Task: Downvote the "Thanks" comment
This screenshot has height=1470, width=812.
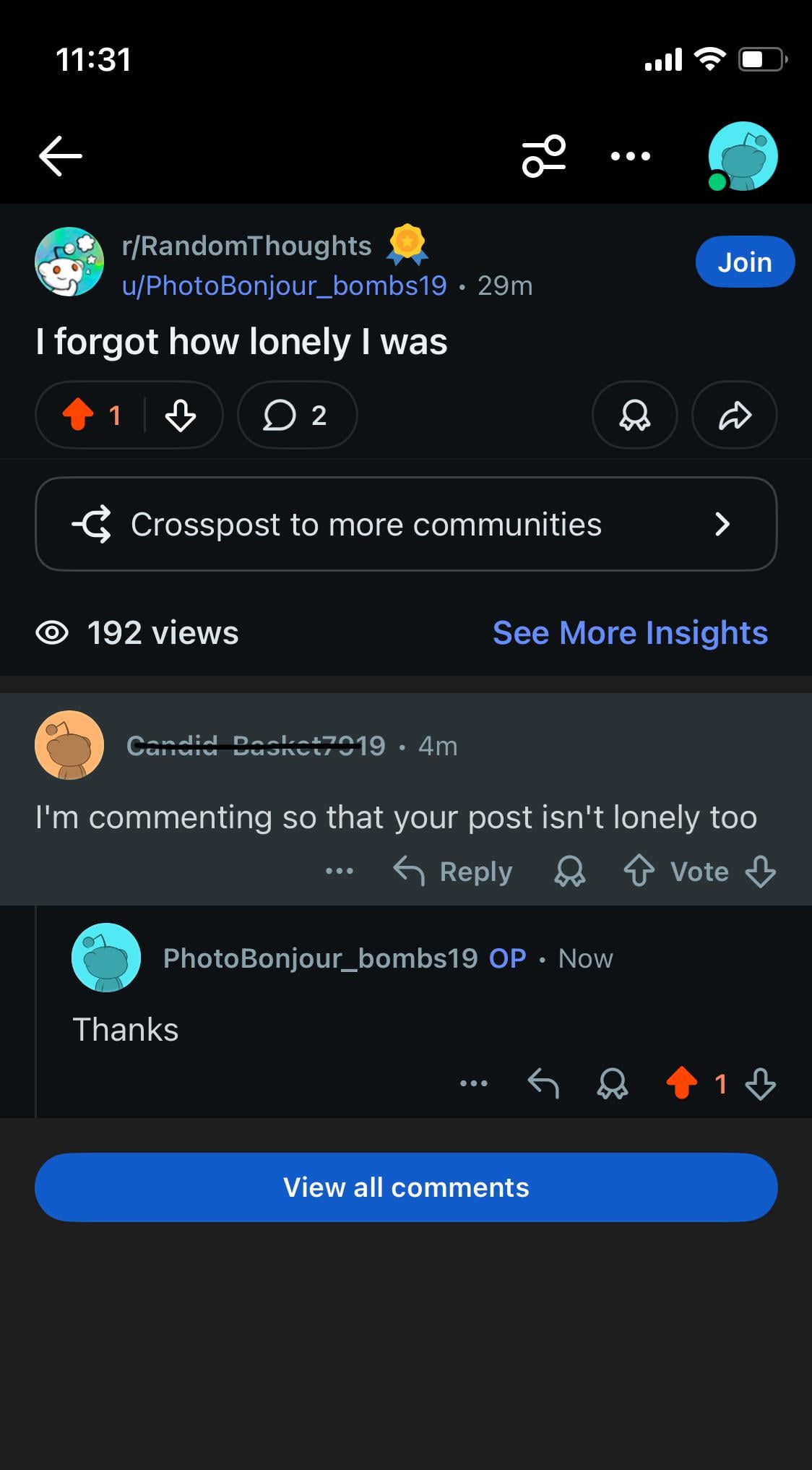Action: 761,1083
